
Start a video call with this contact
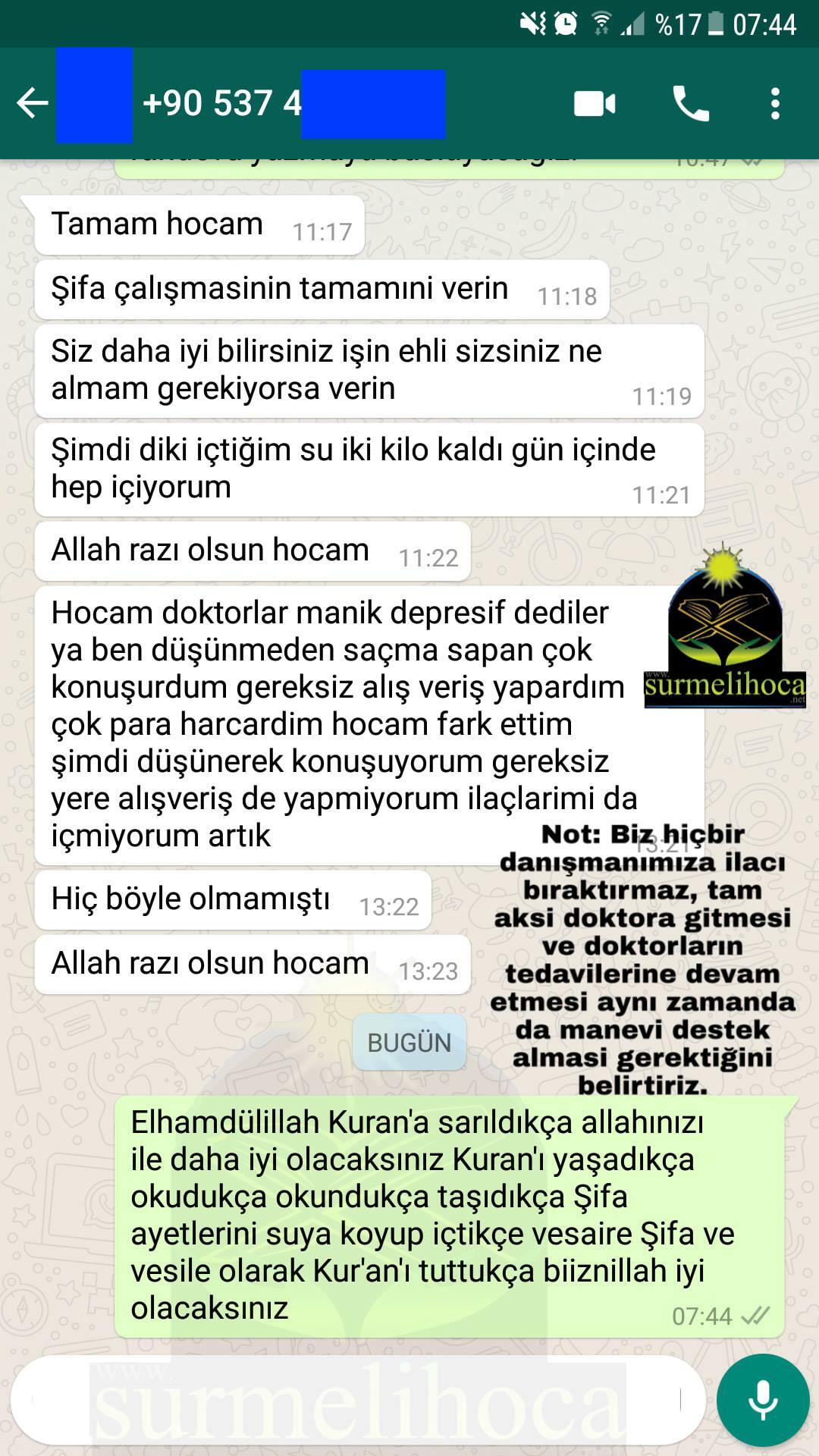[594, 103]
